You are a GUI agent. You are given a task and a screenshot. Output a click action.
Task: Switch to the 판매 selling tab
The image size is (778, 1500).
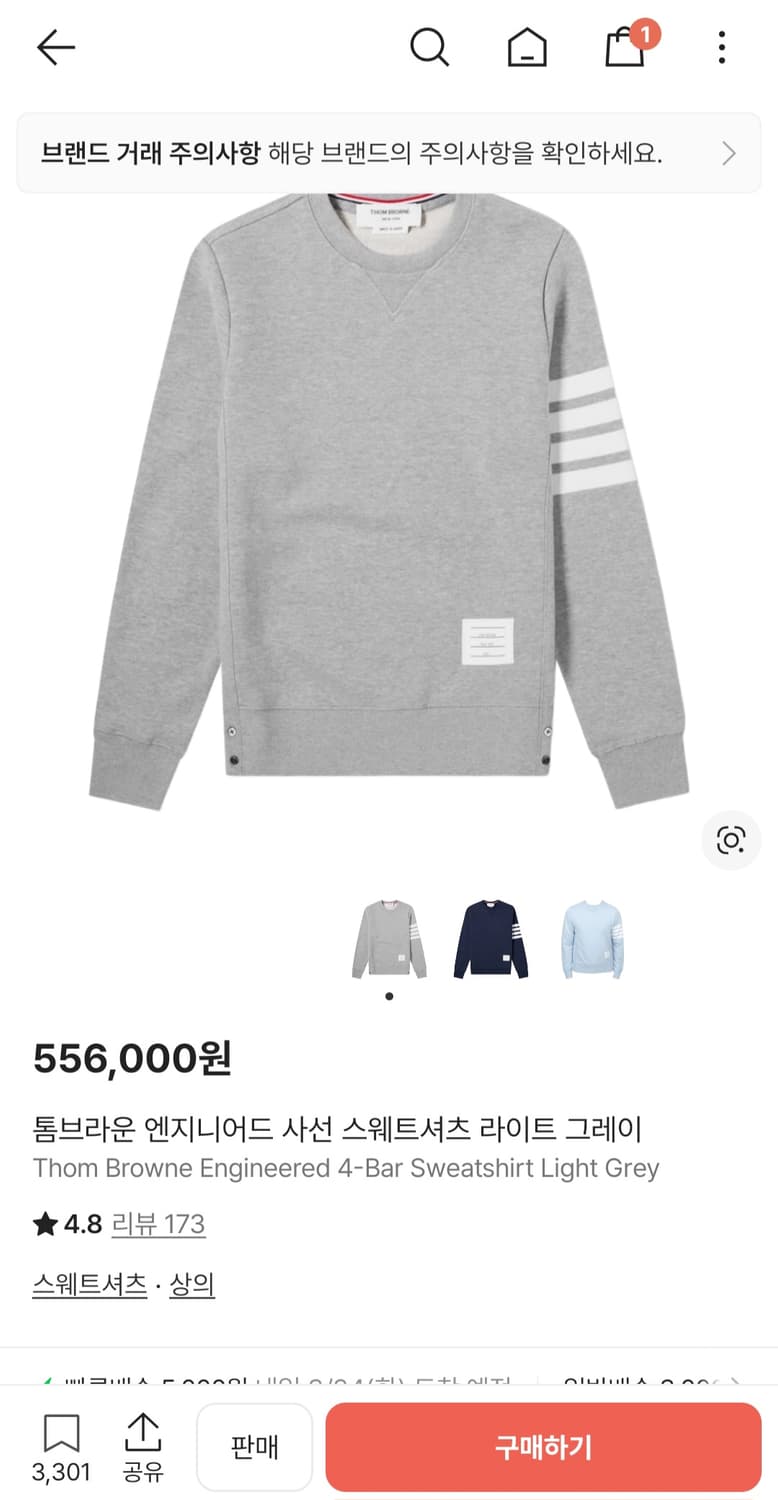pyautogui.click(x=255, y=1446)
